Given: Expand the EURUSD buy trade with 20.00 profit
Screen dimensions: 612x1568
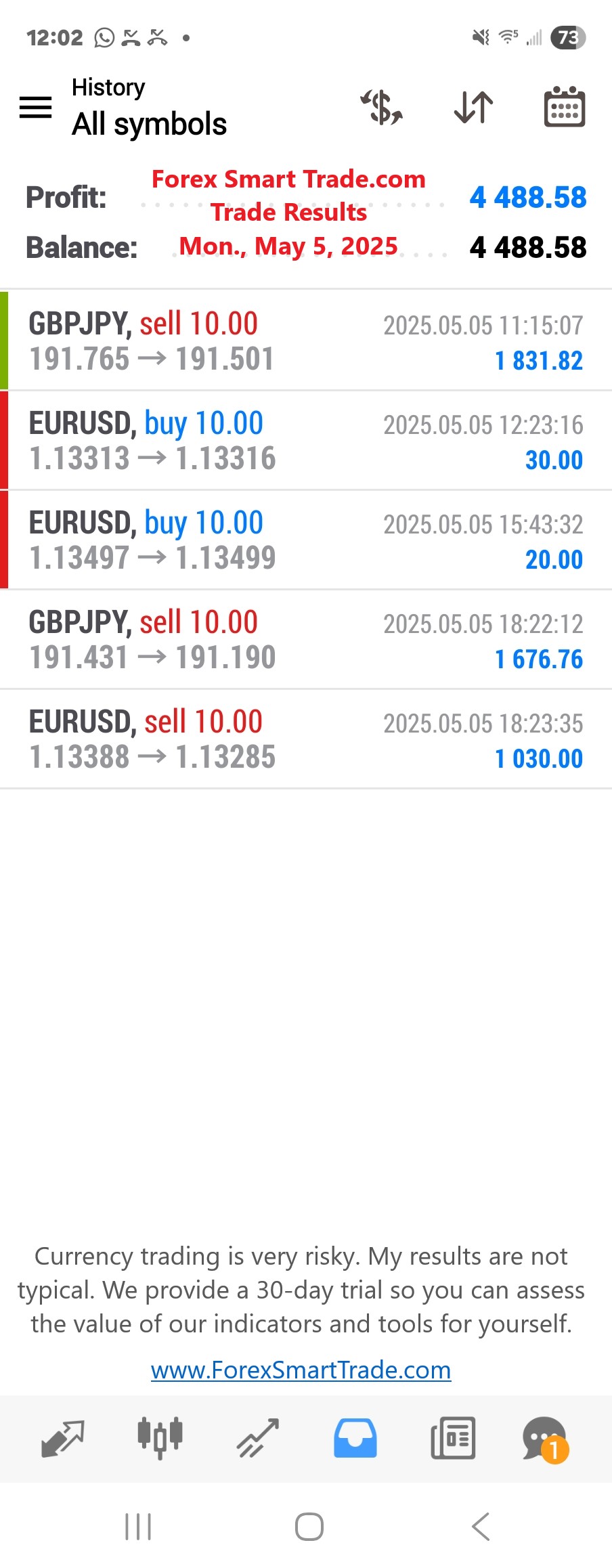Looking at the screenshot, I should point(306,540).
